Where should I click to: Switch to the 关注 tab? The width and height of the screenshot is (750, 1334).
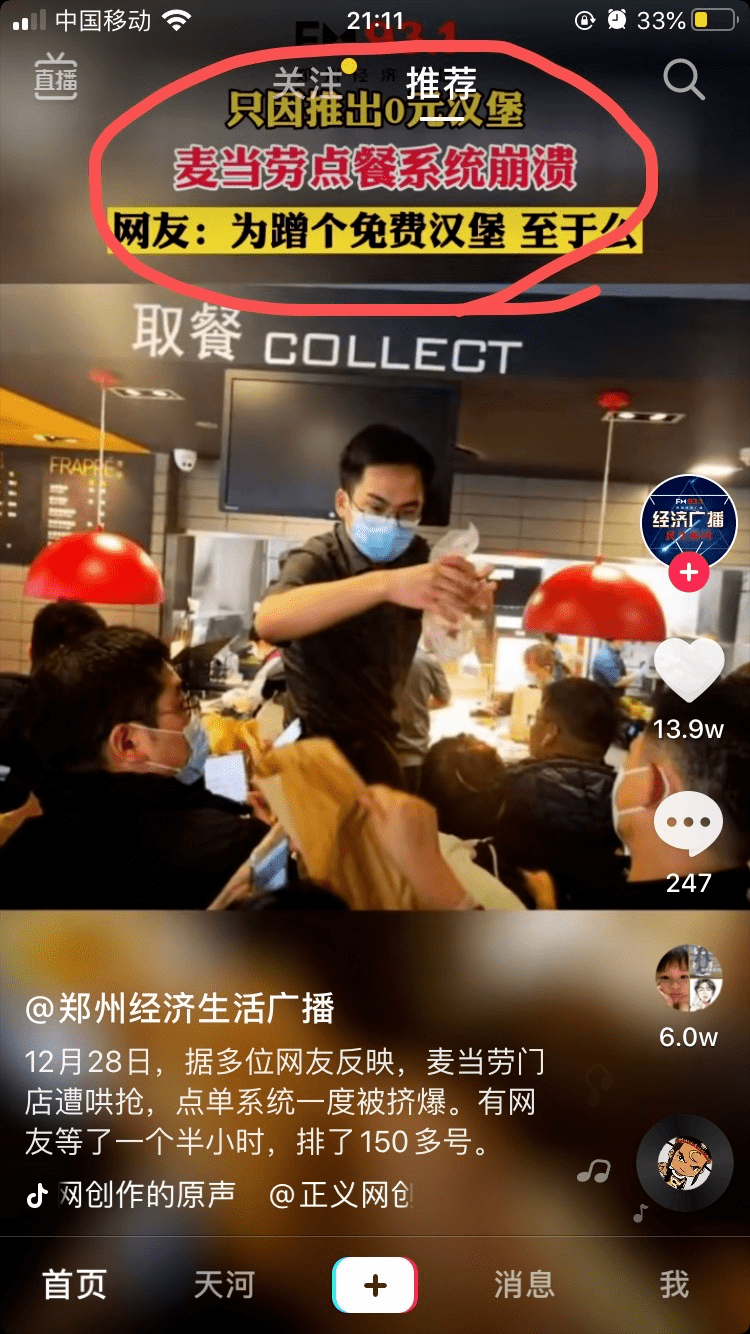coord(307,80)
